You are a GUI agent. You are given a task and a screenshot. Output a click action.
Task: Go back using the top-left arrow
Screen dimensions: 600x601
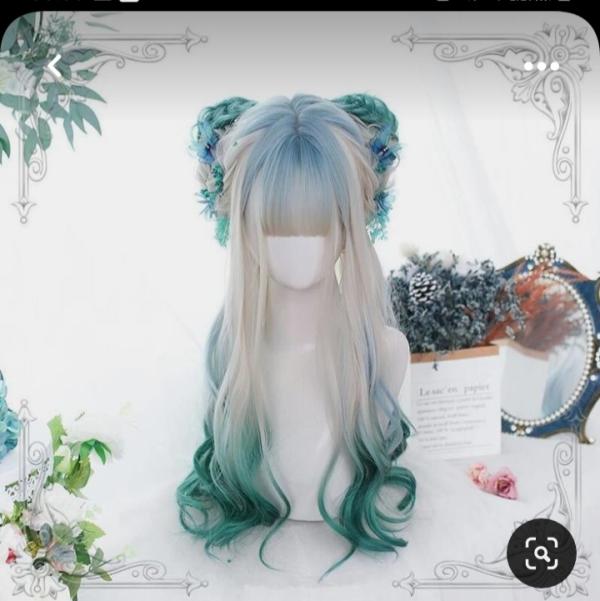tap(55, 67)
